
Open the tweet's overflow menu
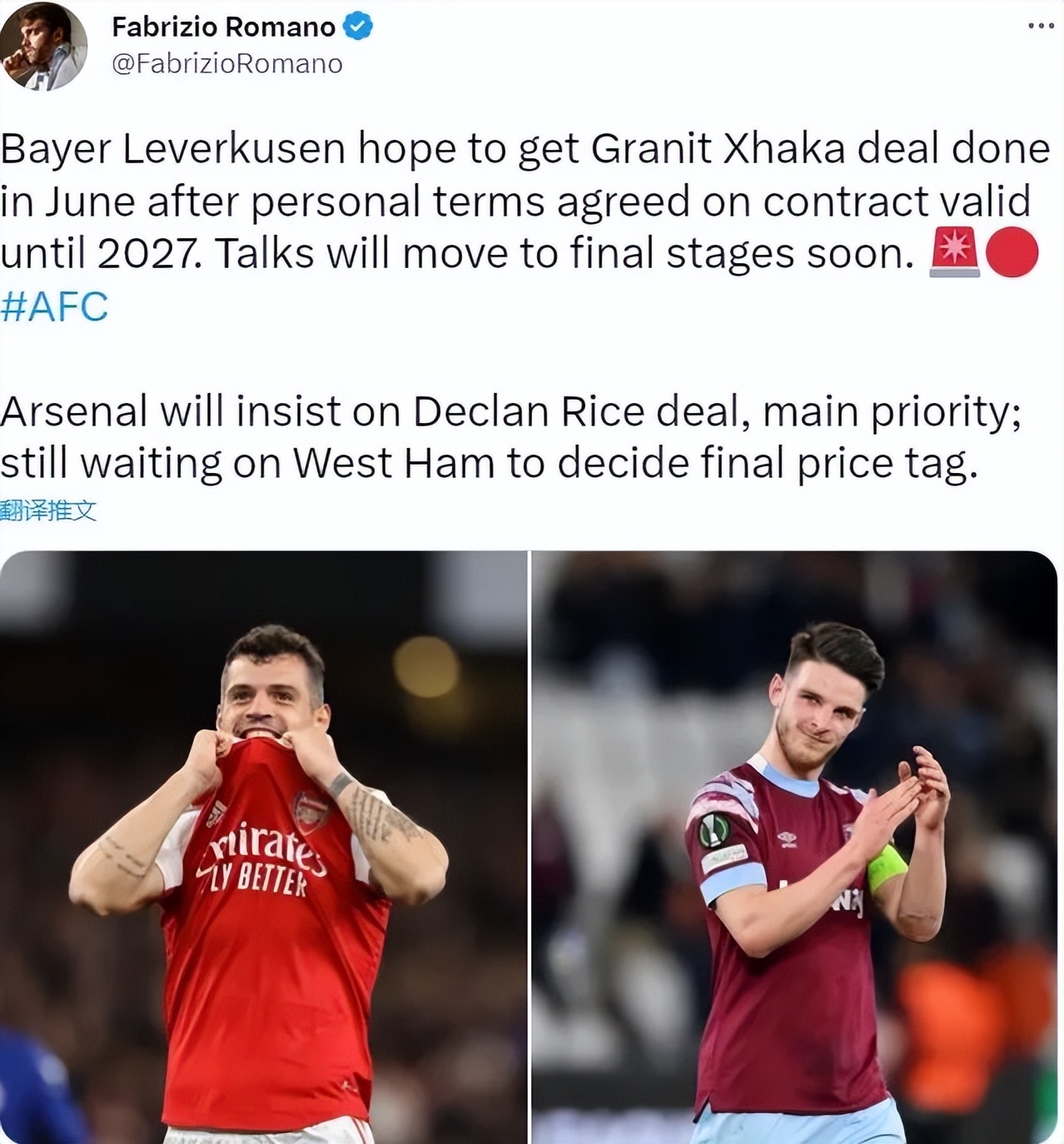1041,27
